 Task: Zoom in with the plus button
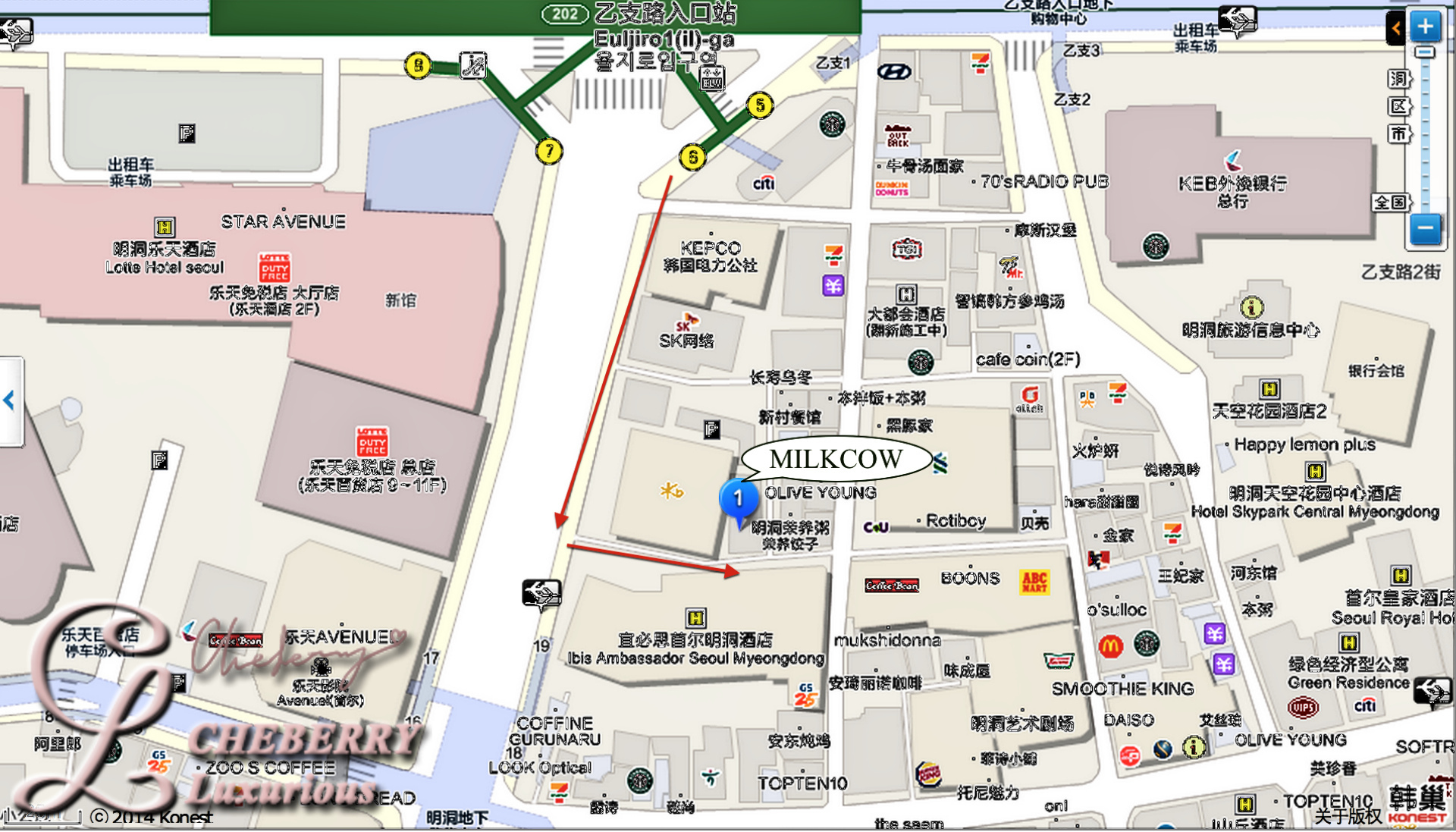point(1425,27)
